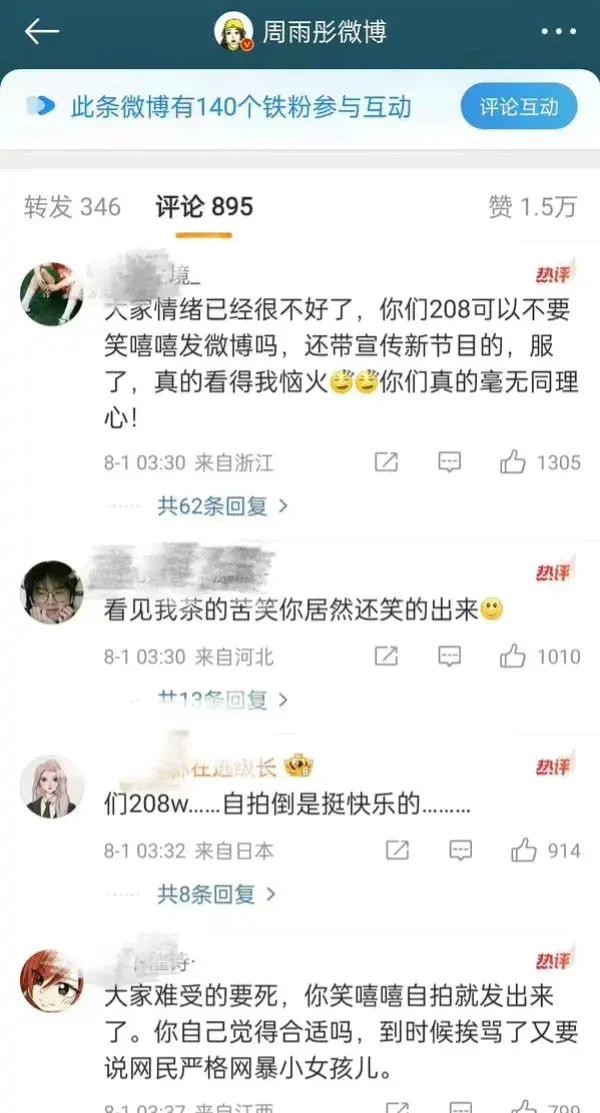Go back using the top-left arrow

pos(42,32)
